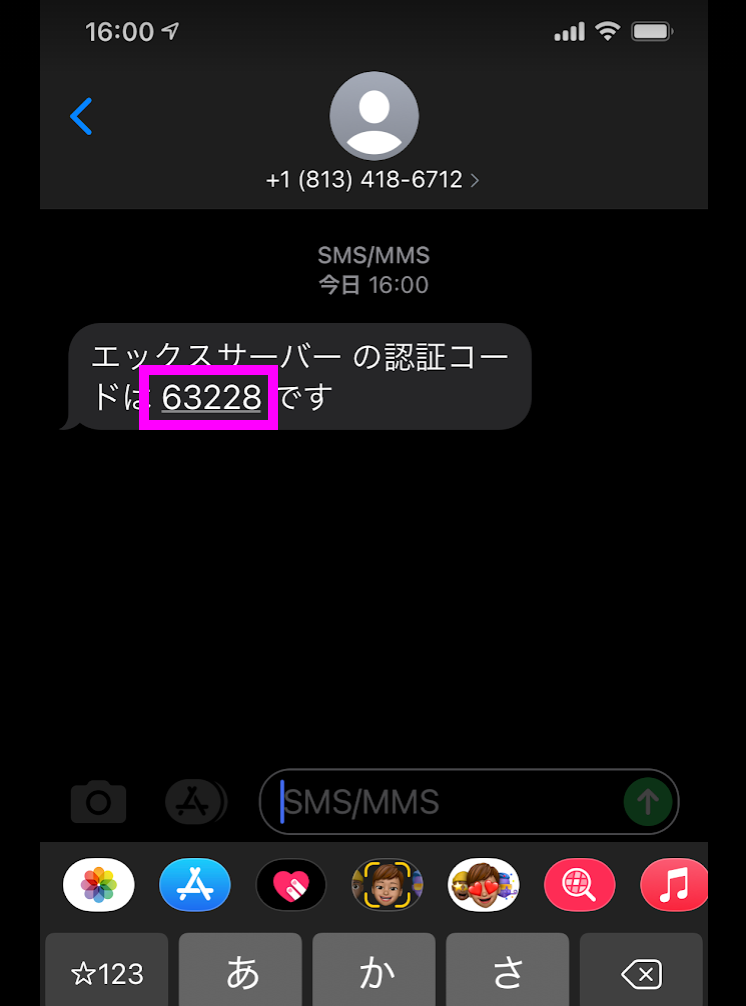Viewport: 746px width, 1006px height.
Task: Open the #images search app
Action: click(579, 885)
